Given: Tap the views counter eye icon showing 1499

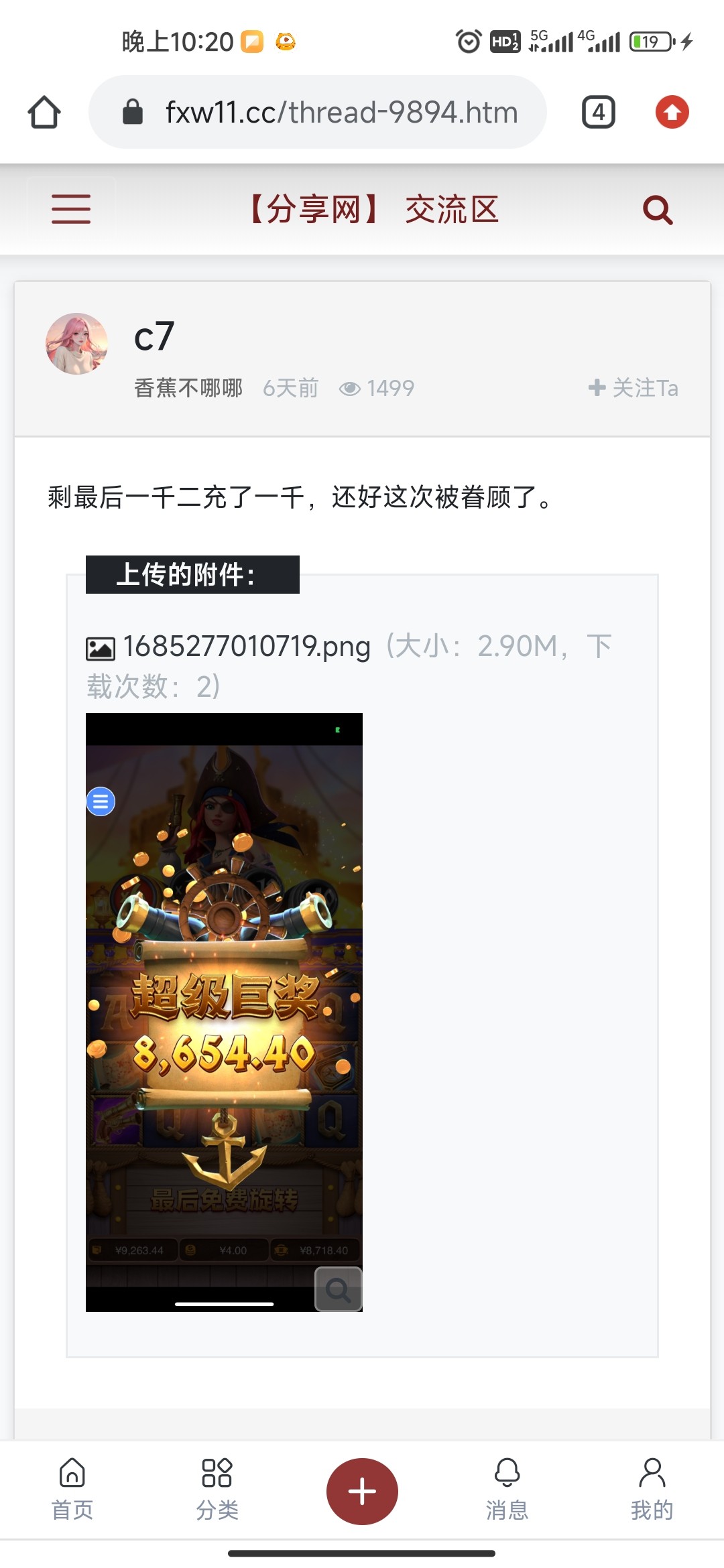Looking at the screenshot, I should [x=350, y=387].
